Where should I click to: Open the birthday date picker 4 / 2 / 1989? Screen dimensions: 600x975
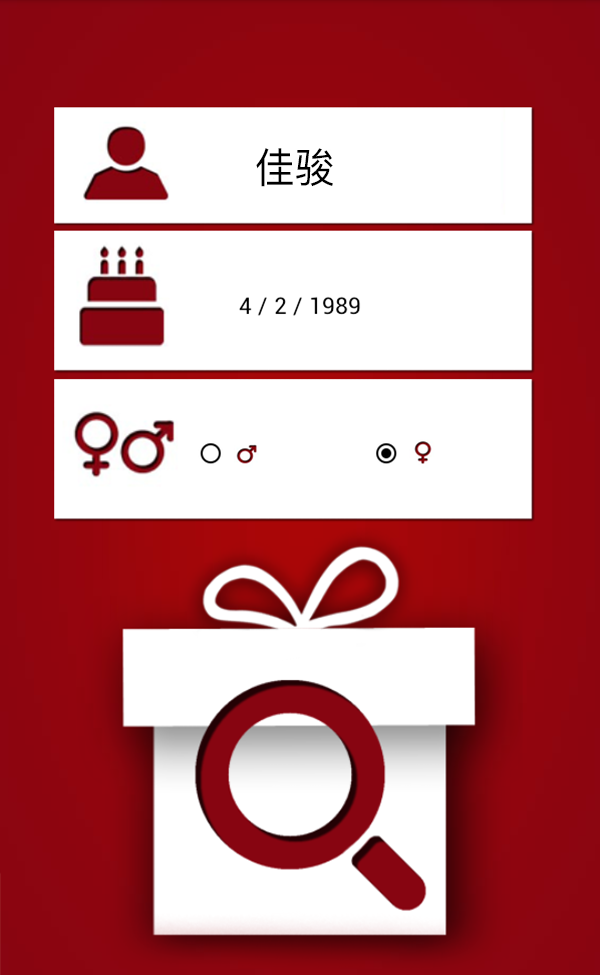tap(300, 306)
